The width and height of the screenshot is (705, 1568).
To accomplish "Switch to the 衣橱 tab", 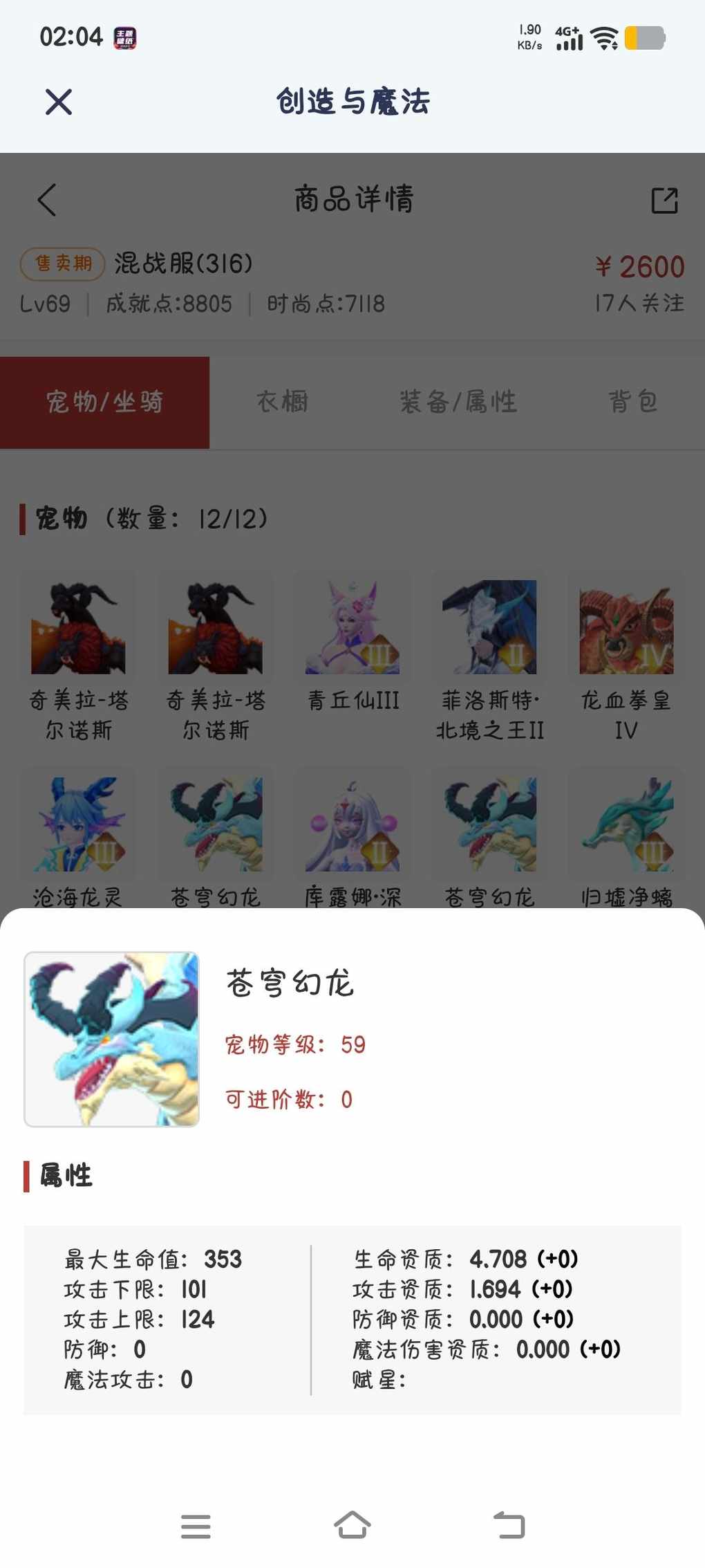I will pyautogui.click(x=282, y=403).
